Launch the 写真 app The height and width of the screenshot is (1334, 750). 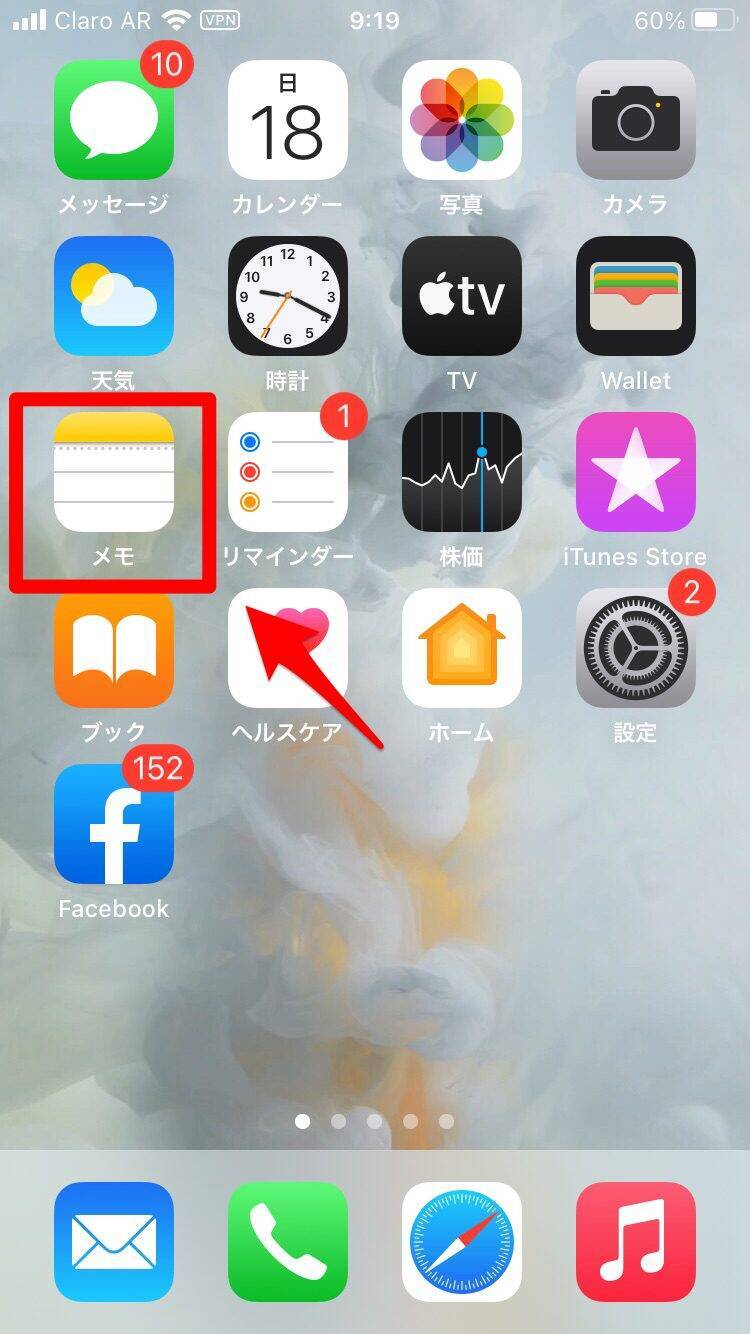click(461, 119)
